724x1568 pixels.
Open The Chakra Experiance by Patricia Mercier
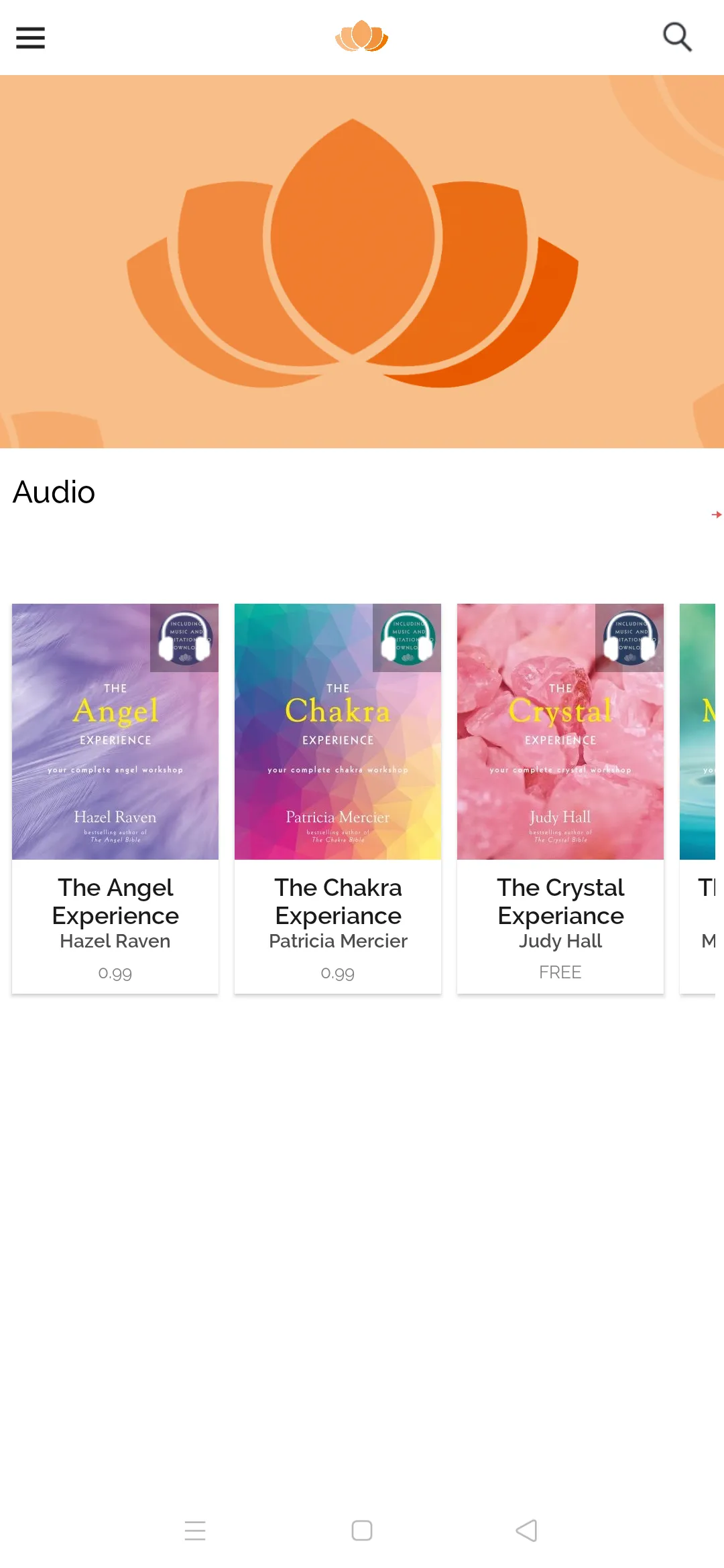(x=338, y=798)
